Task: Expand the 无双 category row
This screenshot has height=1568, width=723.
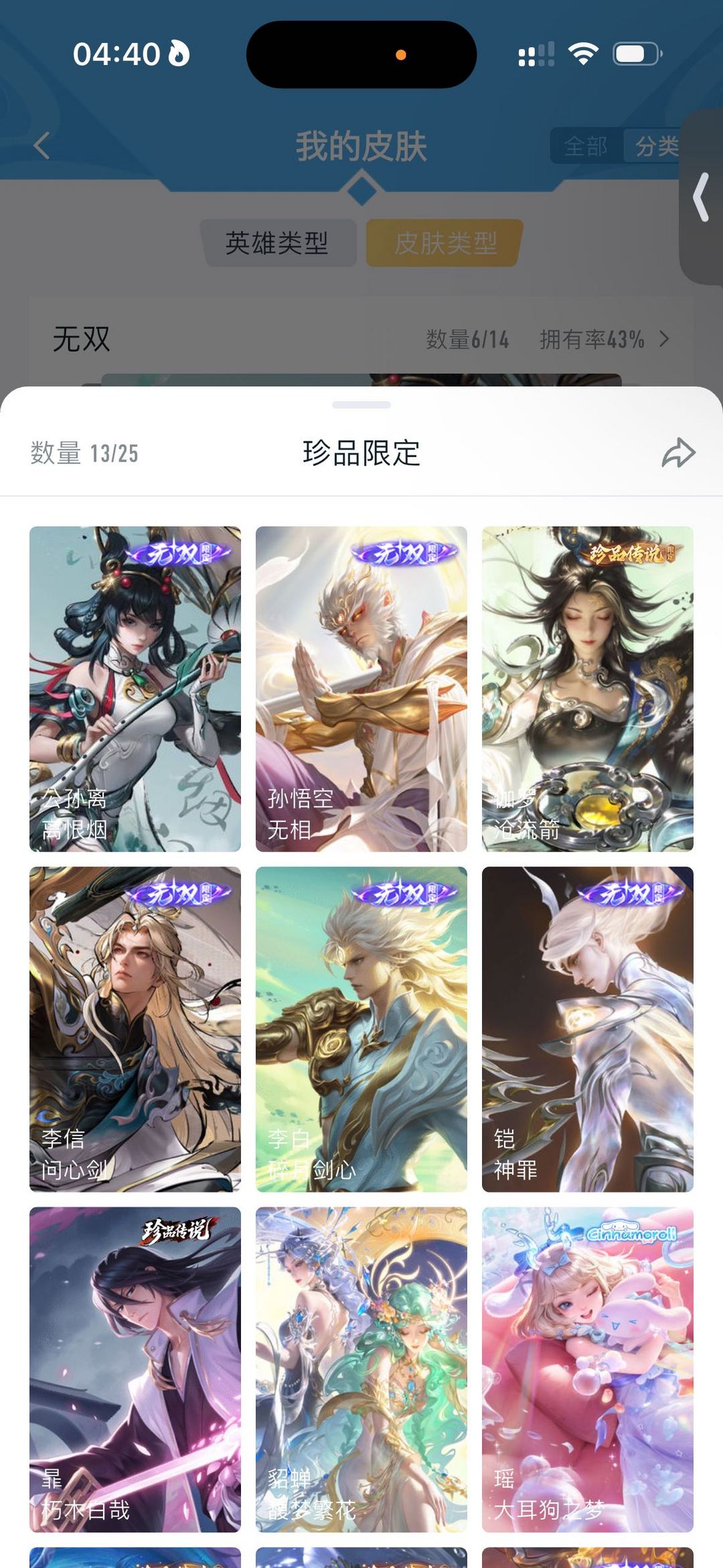Action: tap(663, 339)
